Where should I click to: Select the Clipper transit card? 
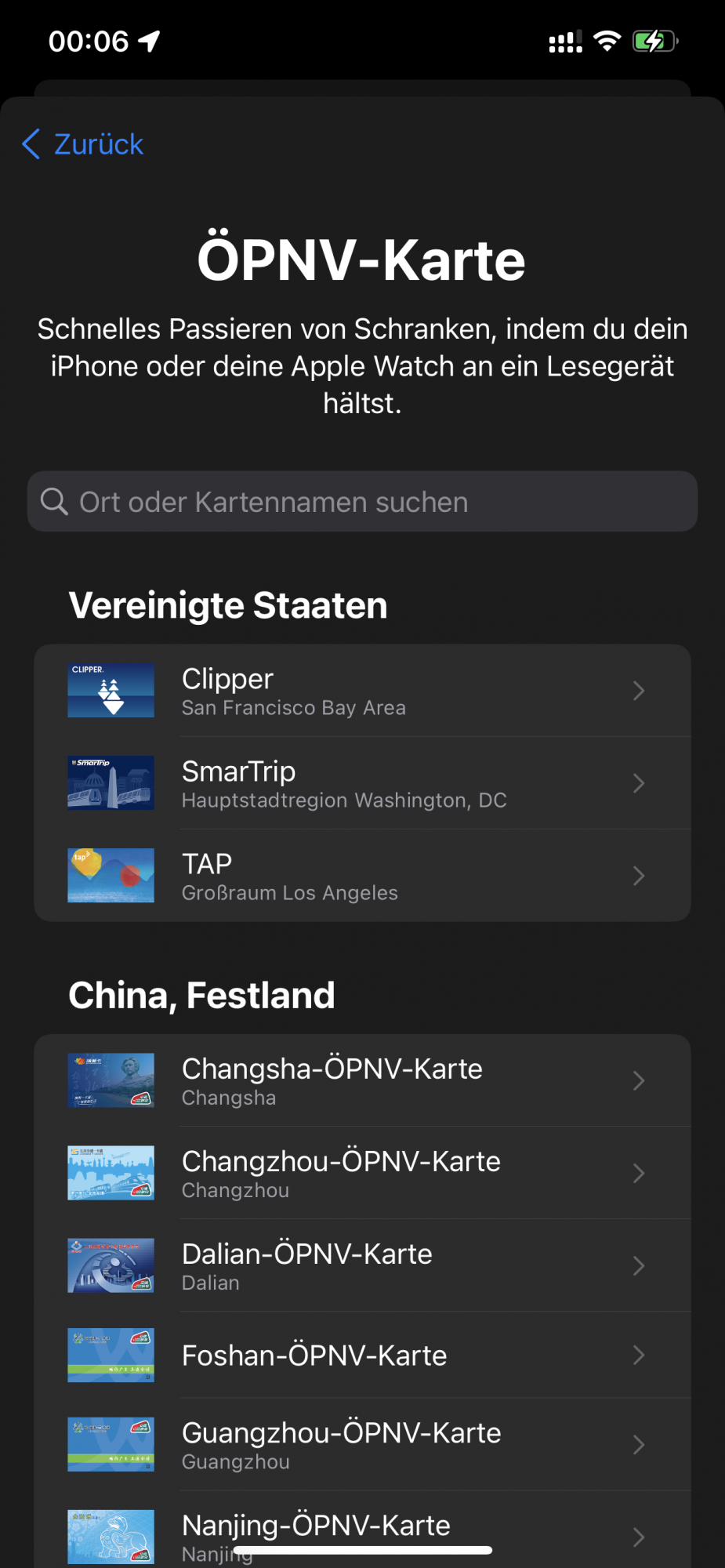tap(362, 691)
